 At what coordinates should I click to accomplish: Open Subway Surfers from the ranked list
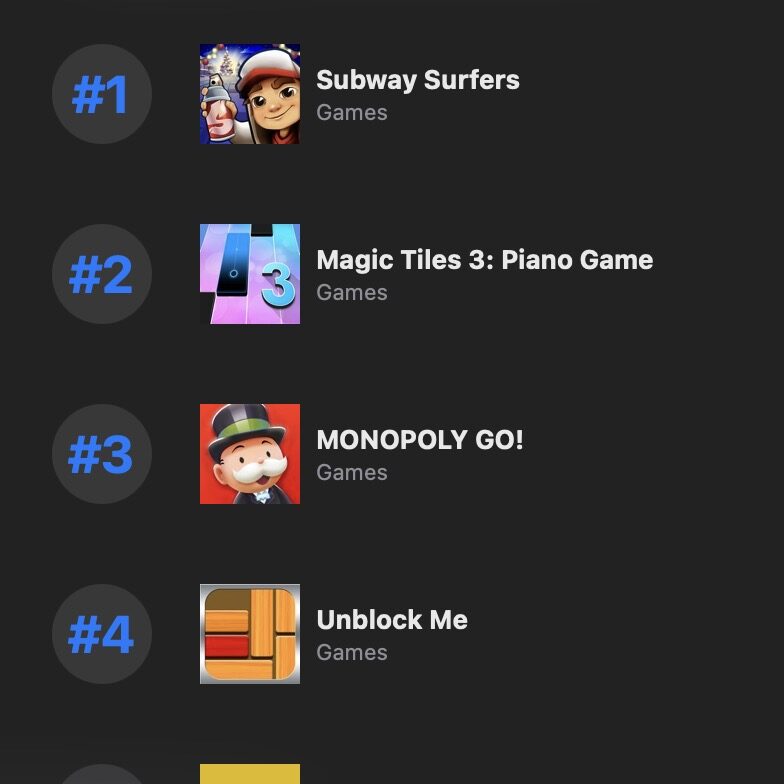[417, 81]
